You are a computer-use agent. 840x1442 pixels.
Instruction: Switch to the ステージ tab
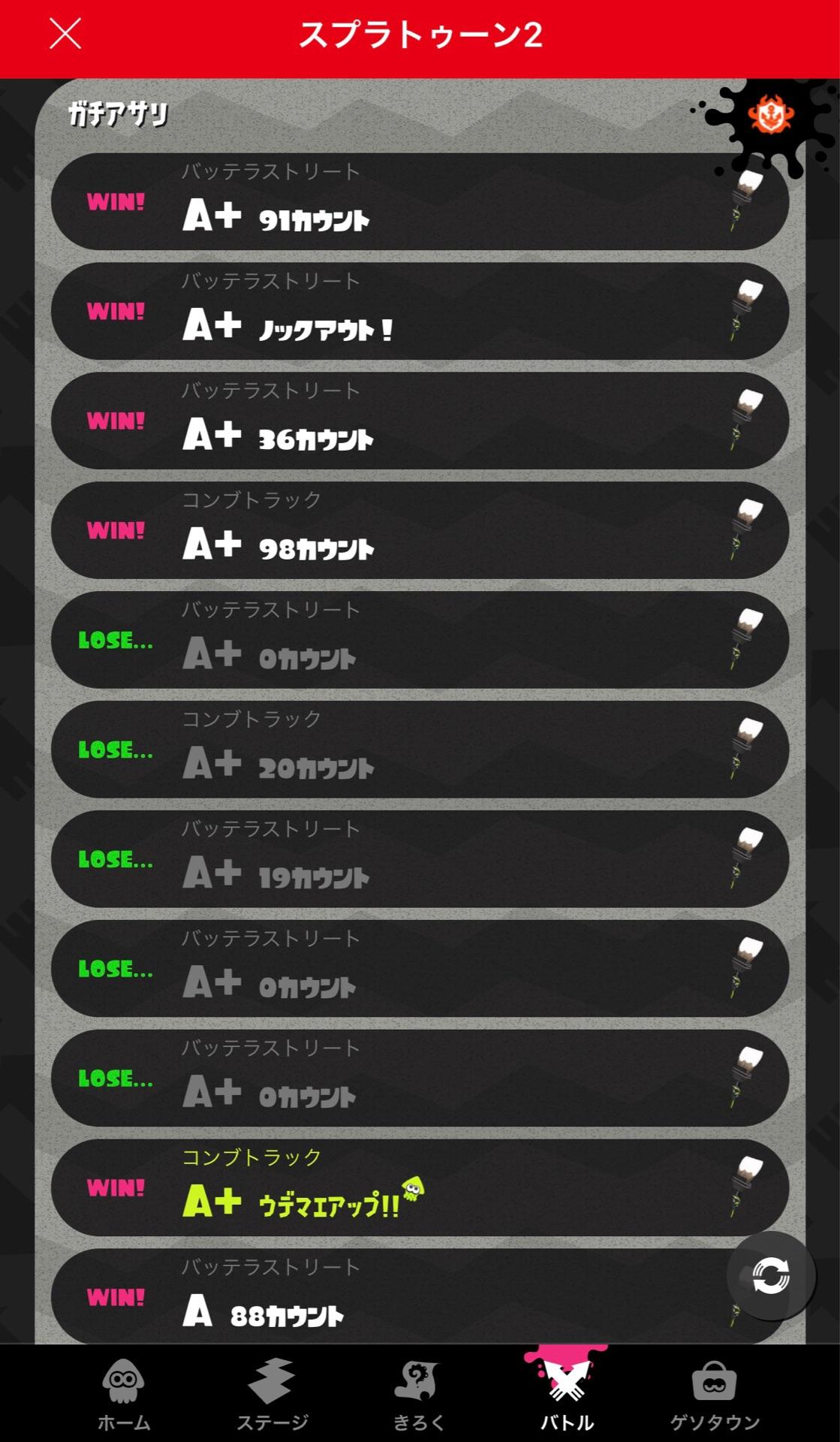tap(272, 1393)
